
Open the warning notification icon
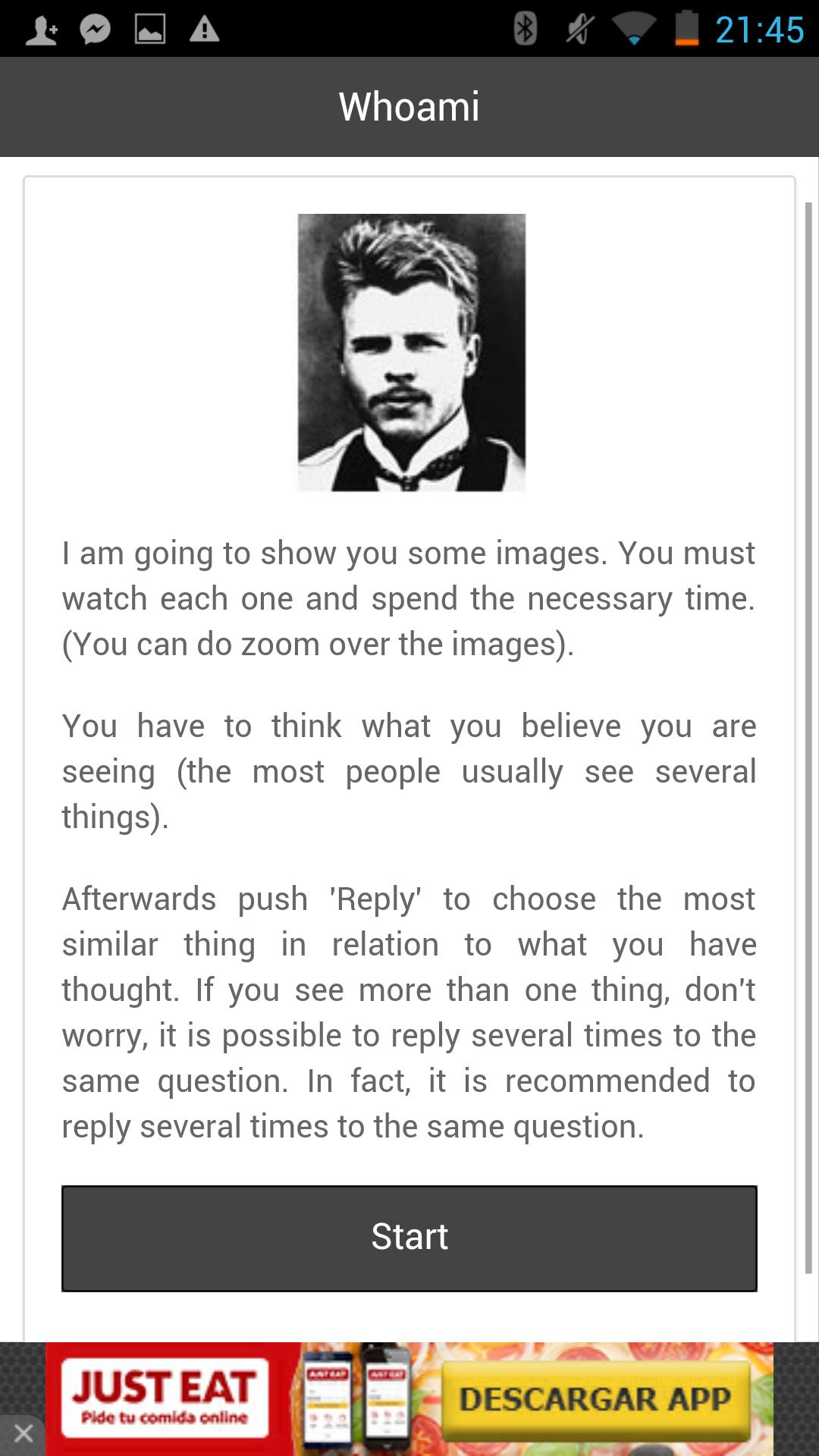click(x=206, y=30)
